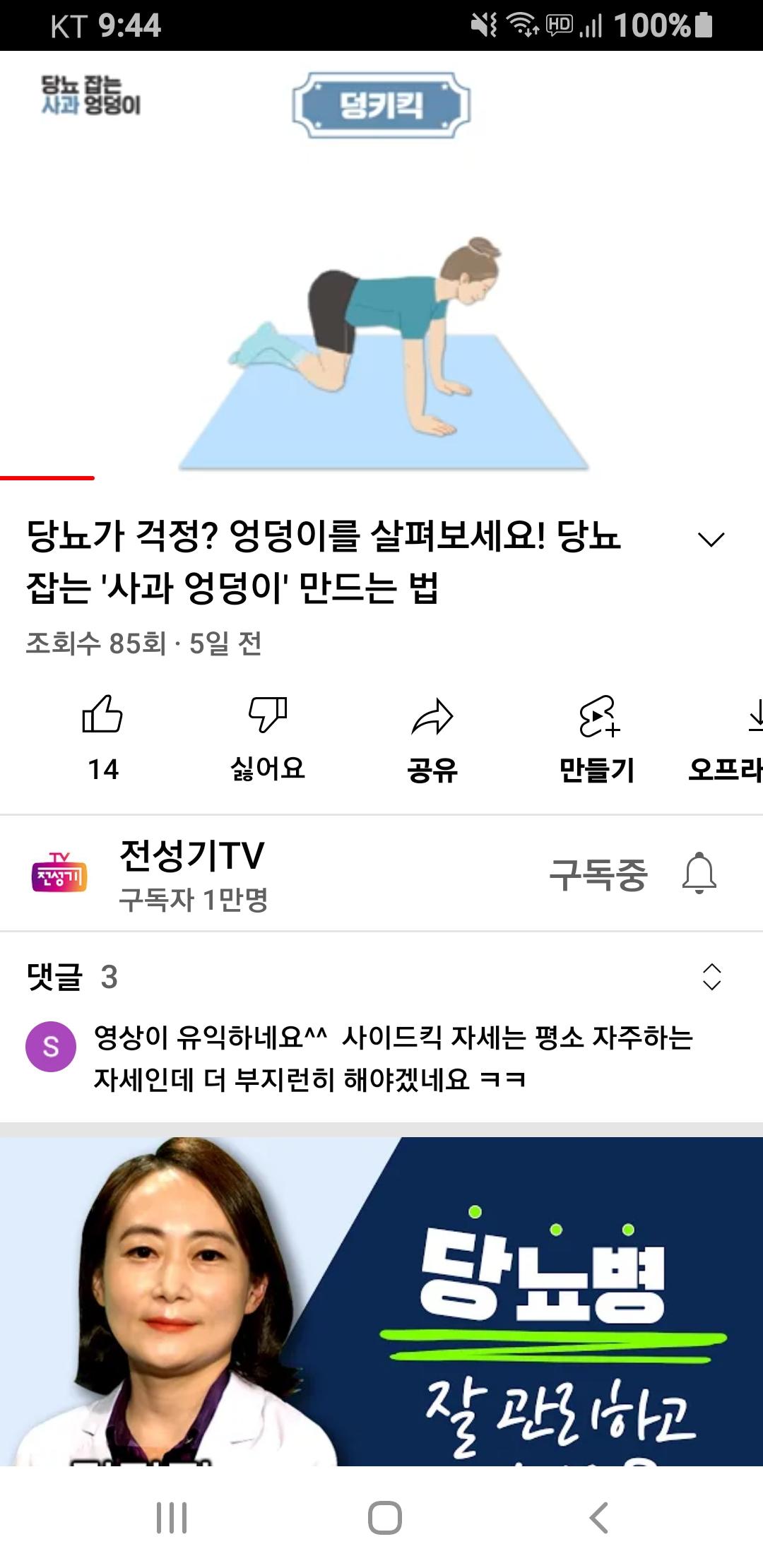This screenshot has height=1568, width=763.
Task: Open the 당뇨병 잘 관리하고 recommended video
Action: [x=381, y=1300]
